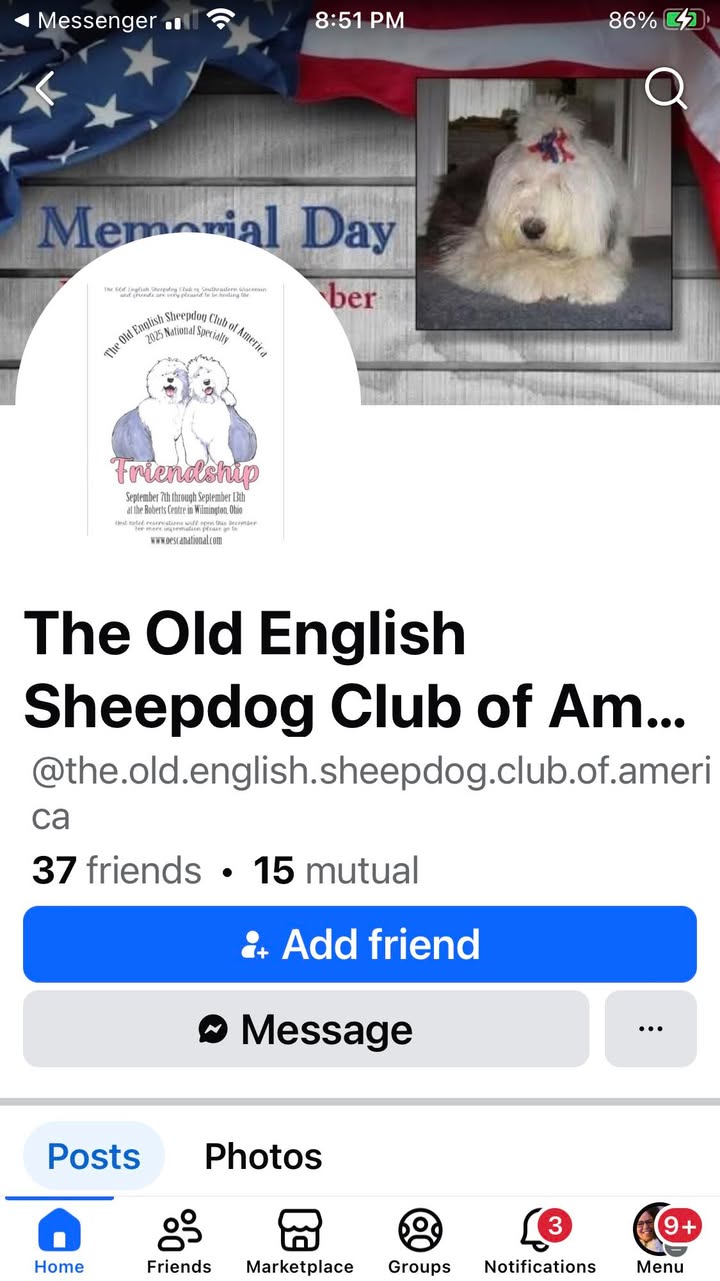Open the Friends tab

[179, 1241]
